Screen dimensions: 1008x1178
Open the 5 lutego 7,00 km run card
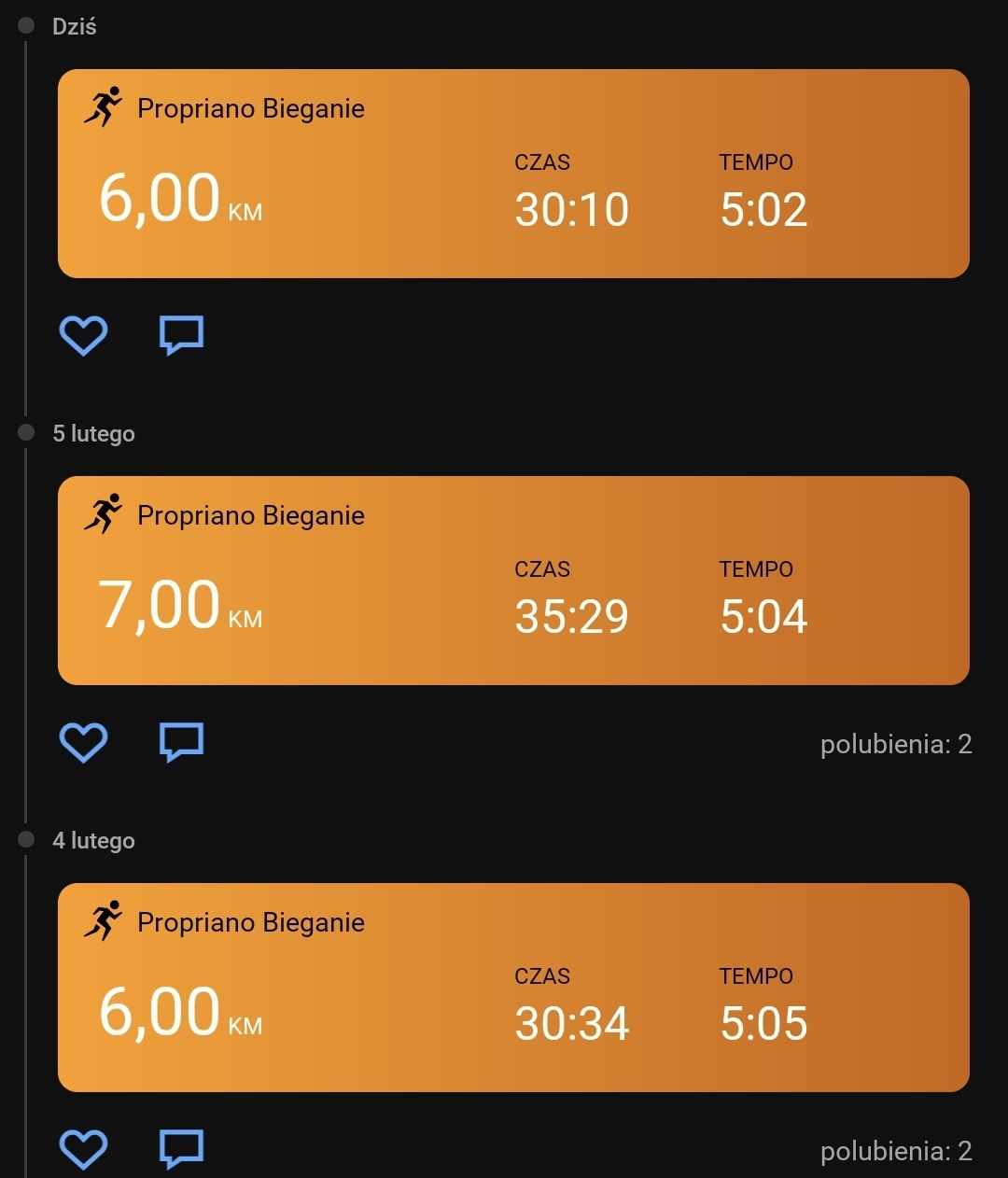(x=513, y=581)
